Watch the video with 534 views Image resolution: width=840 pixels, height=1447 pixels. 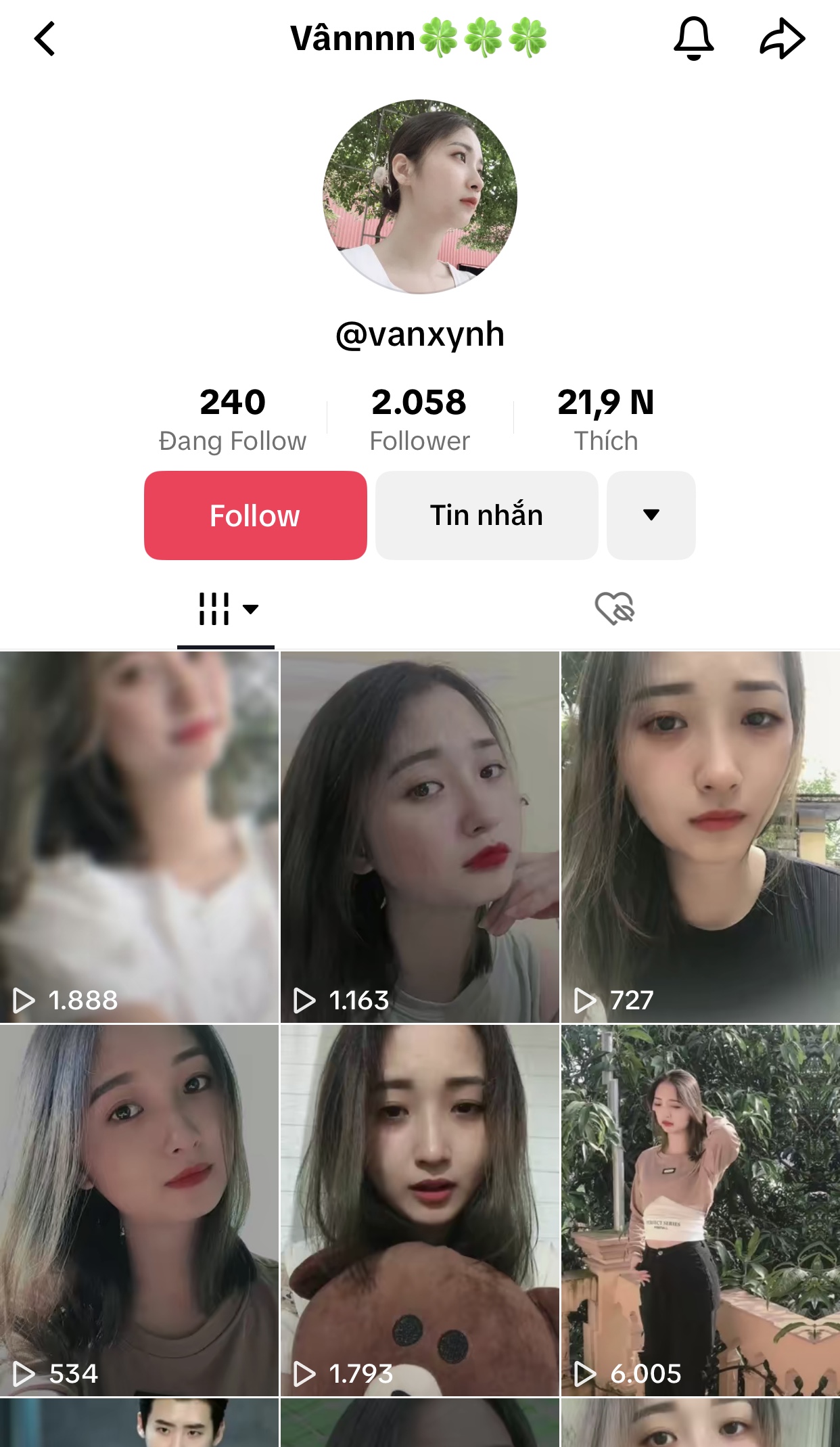139,1210
